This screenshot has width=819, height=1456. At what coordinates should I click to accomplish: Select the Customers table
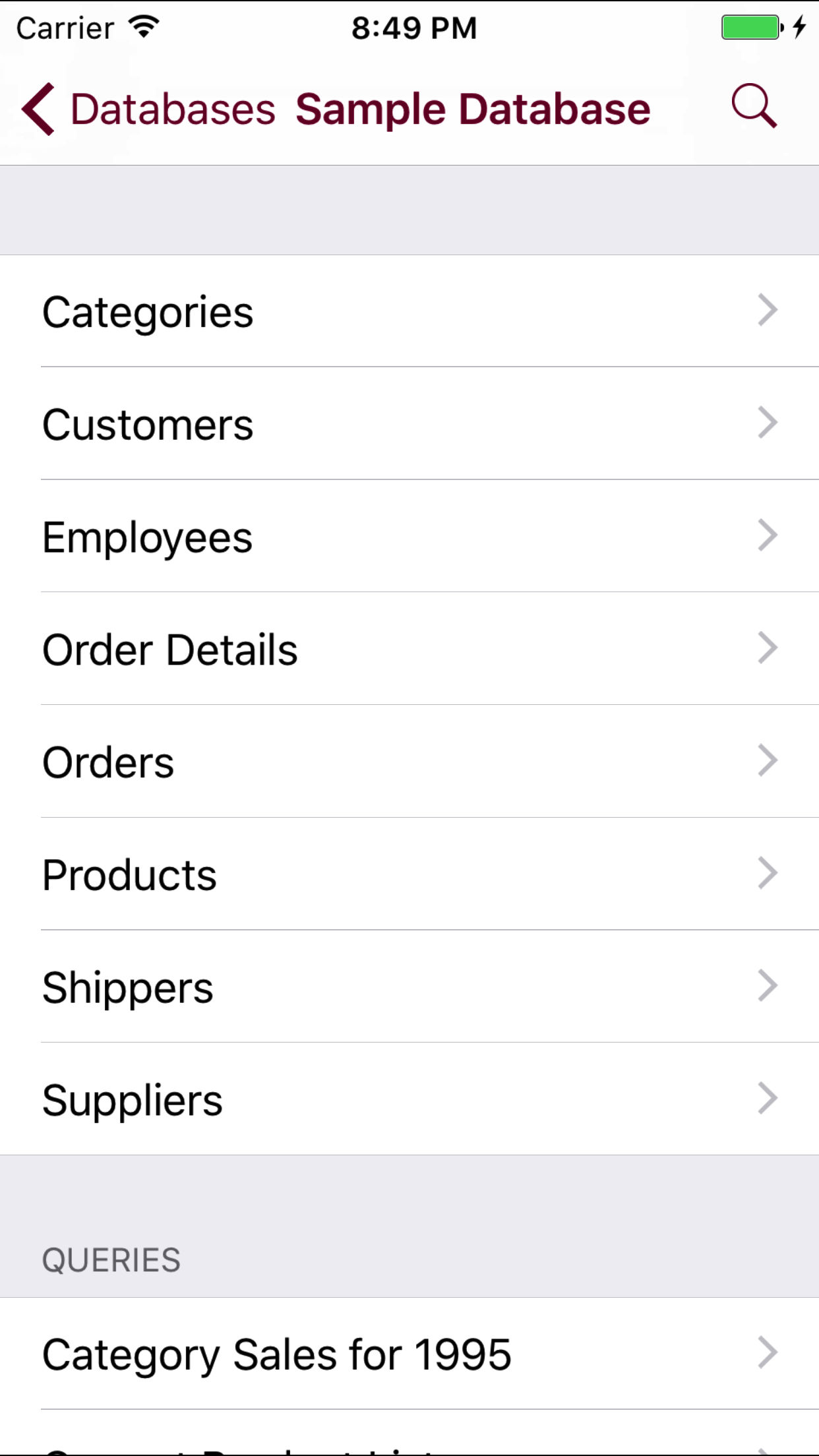pos(264,423)
